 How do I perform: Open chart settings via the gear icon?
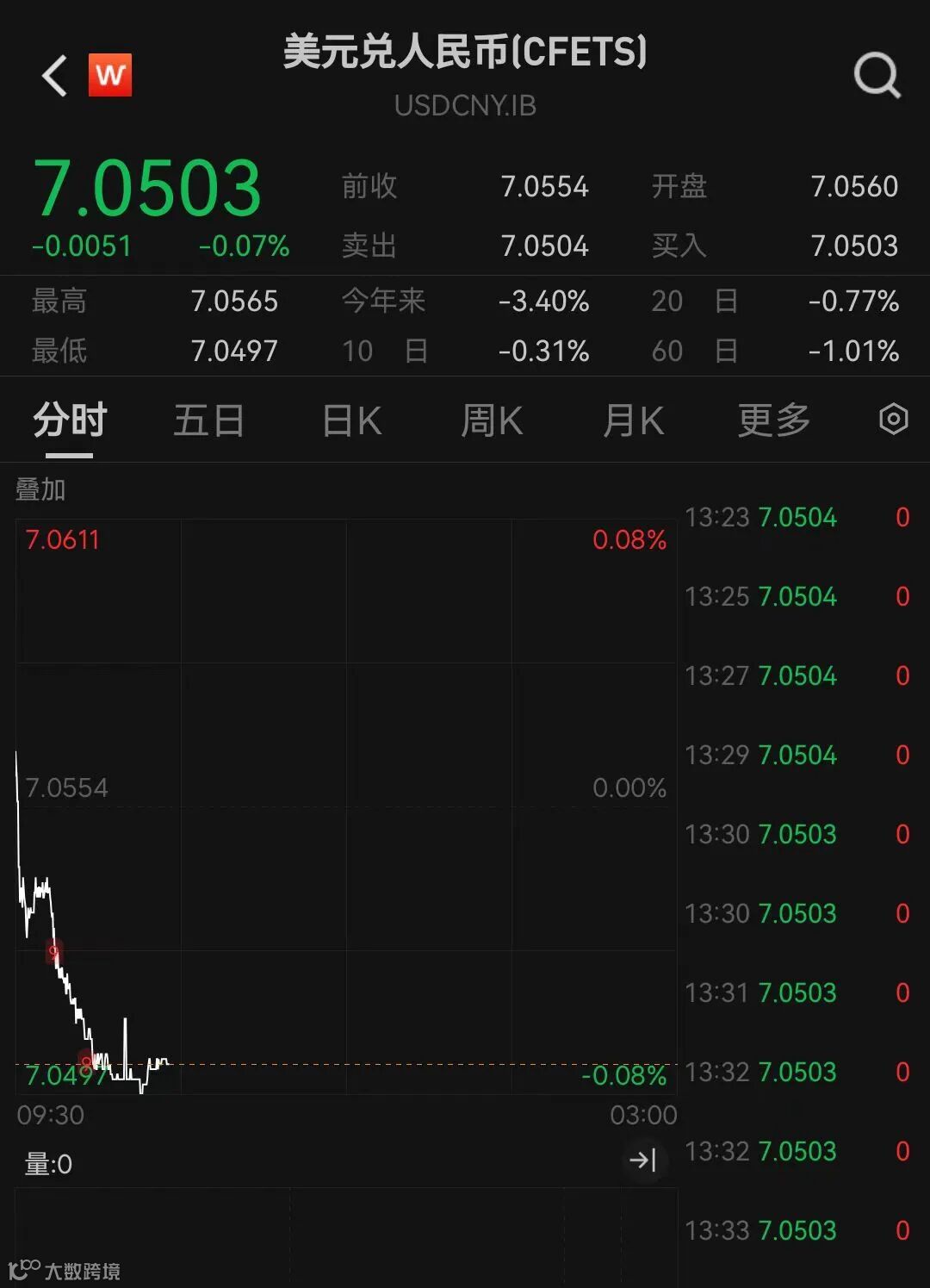pos(893,420)
